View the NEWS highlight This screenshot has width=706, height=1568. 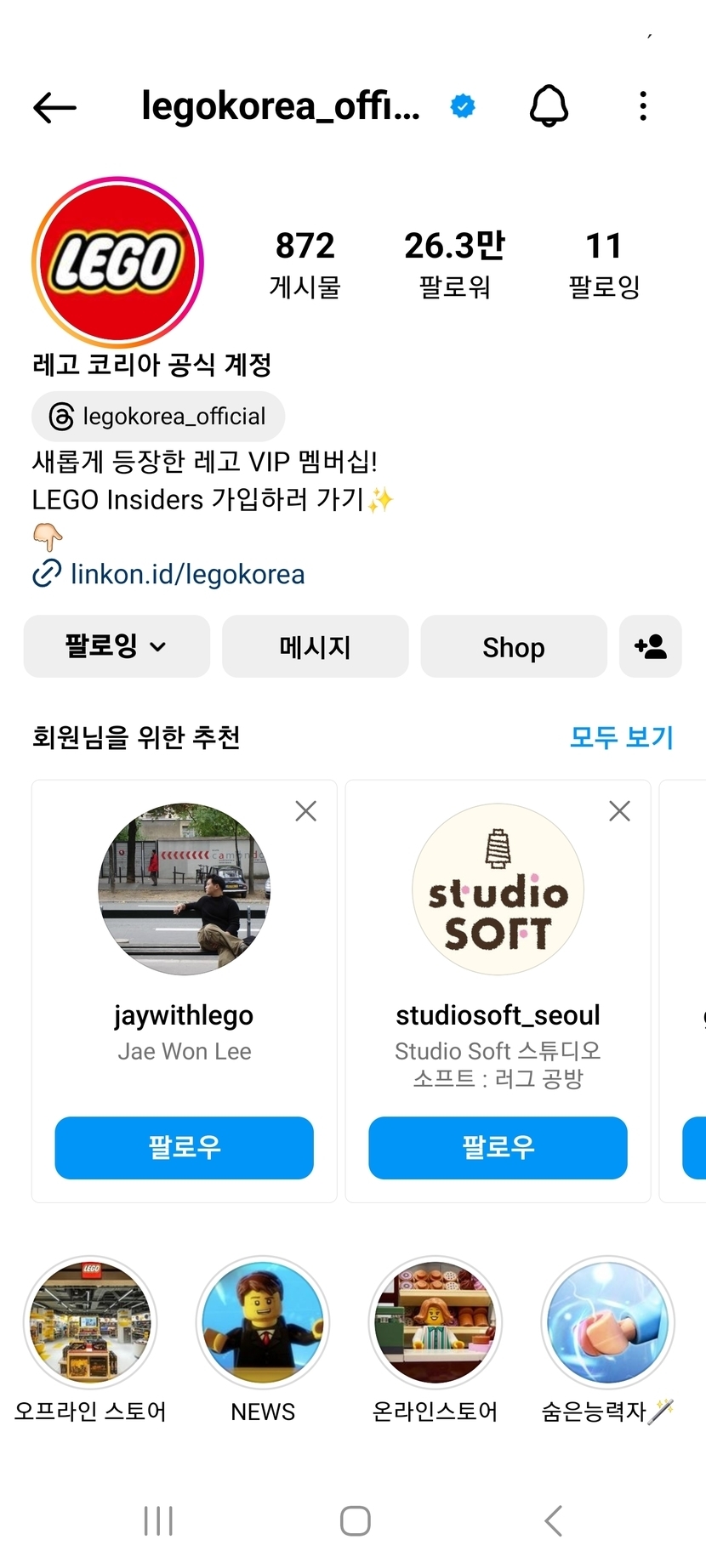[263, 1323]
